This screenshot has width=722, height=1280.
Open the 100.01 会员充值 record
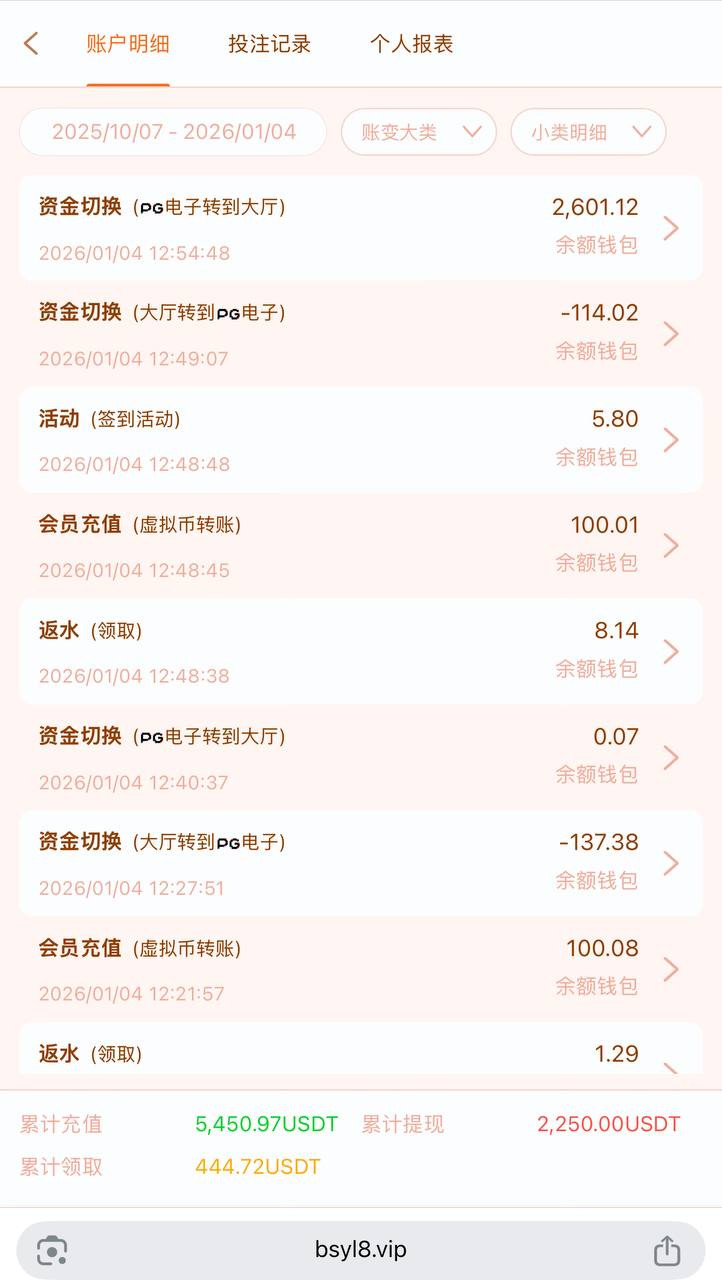[x=360, y=546]
